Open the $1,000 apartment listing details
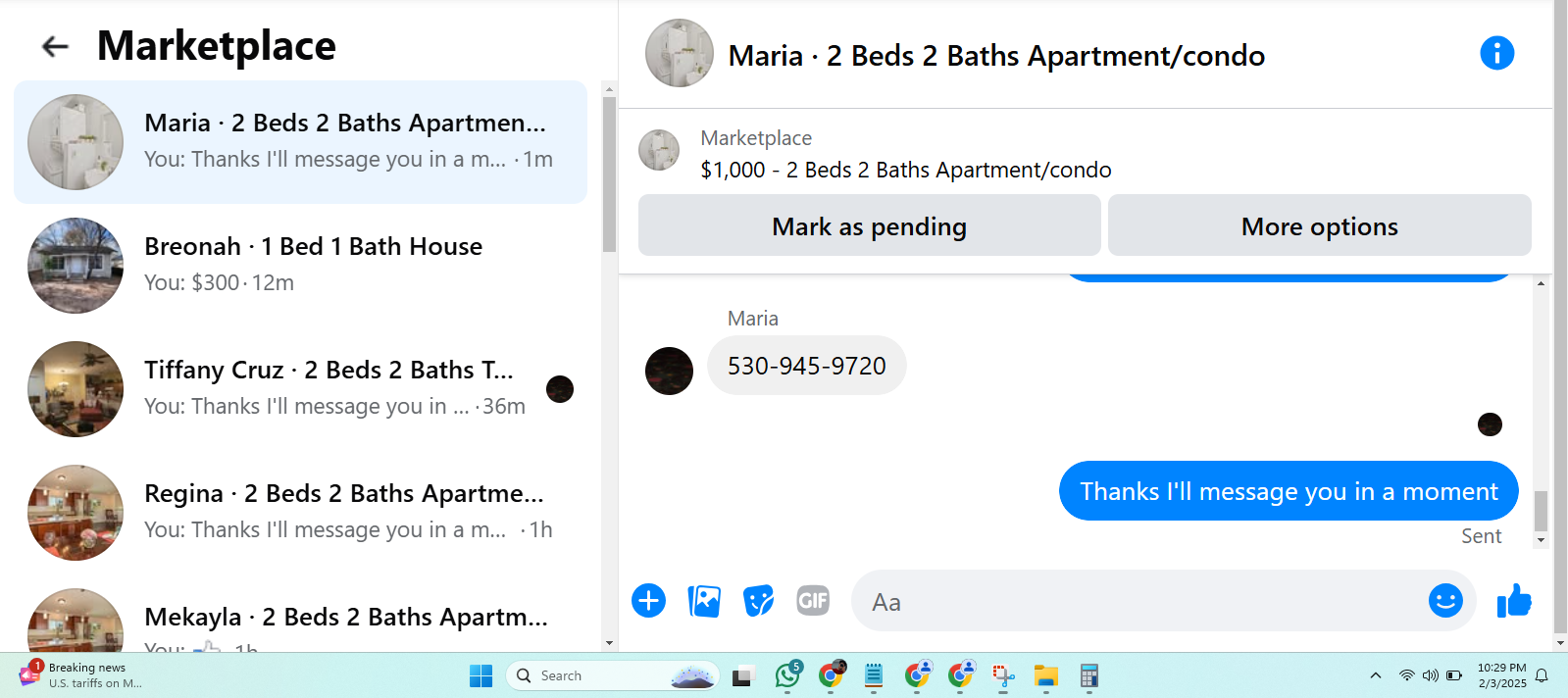 tap(905, 170)
